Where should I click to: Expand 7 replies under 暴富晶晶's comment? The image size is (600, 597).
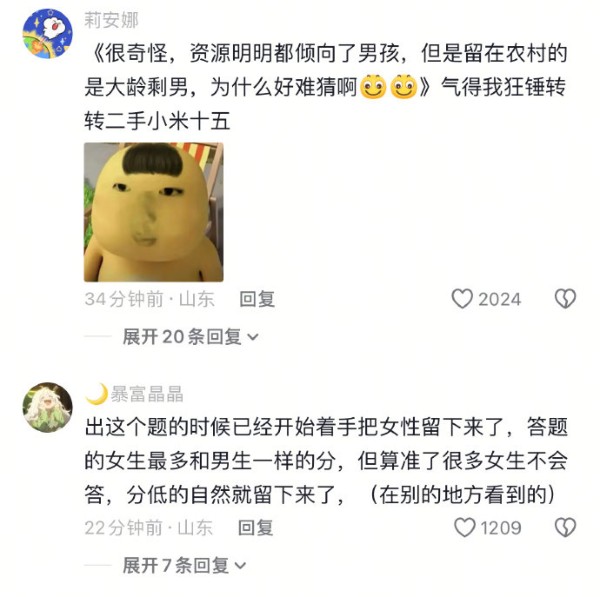click(x=184, y=565)
